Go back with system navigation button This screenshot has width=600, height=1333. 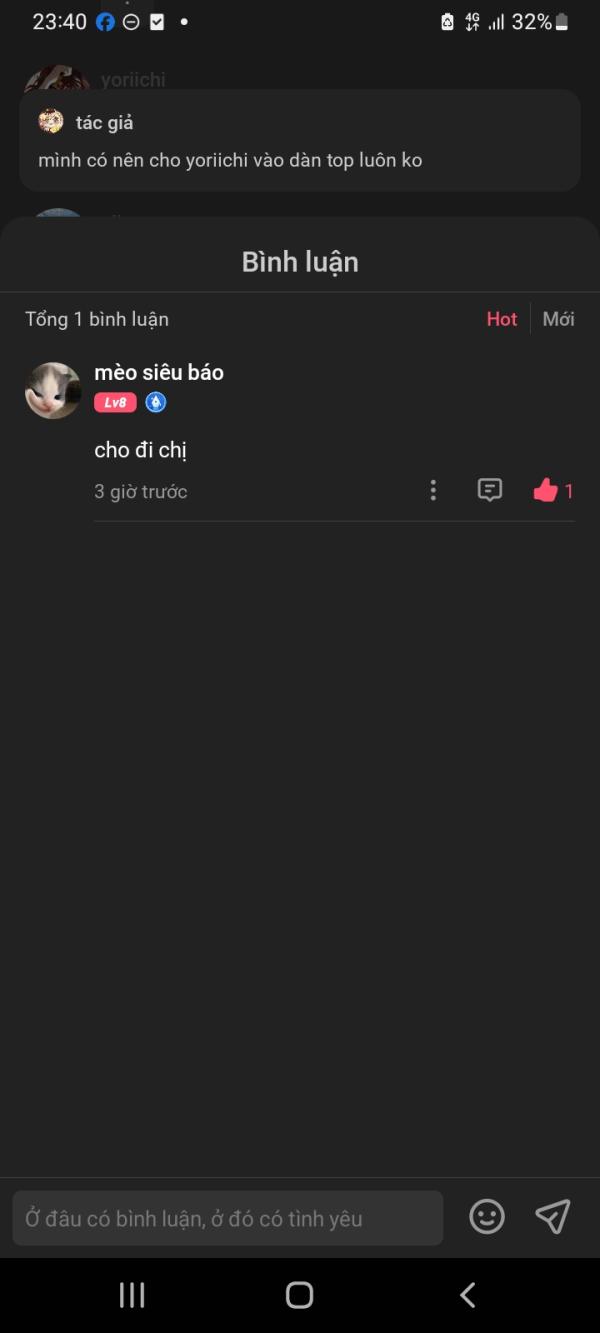pos(467,1295)
